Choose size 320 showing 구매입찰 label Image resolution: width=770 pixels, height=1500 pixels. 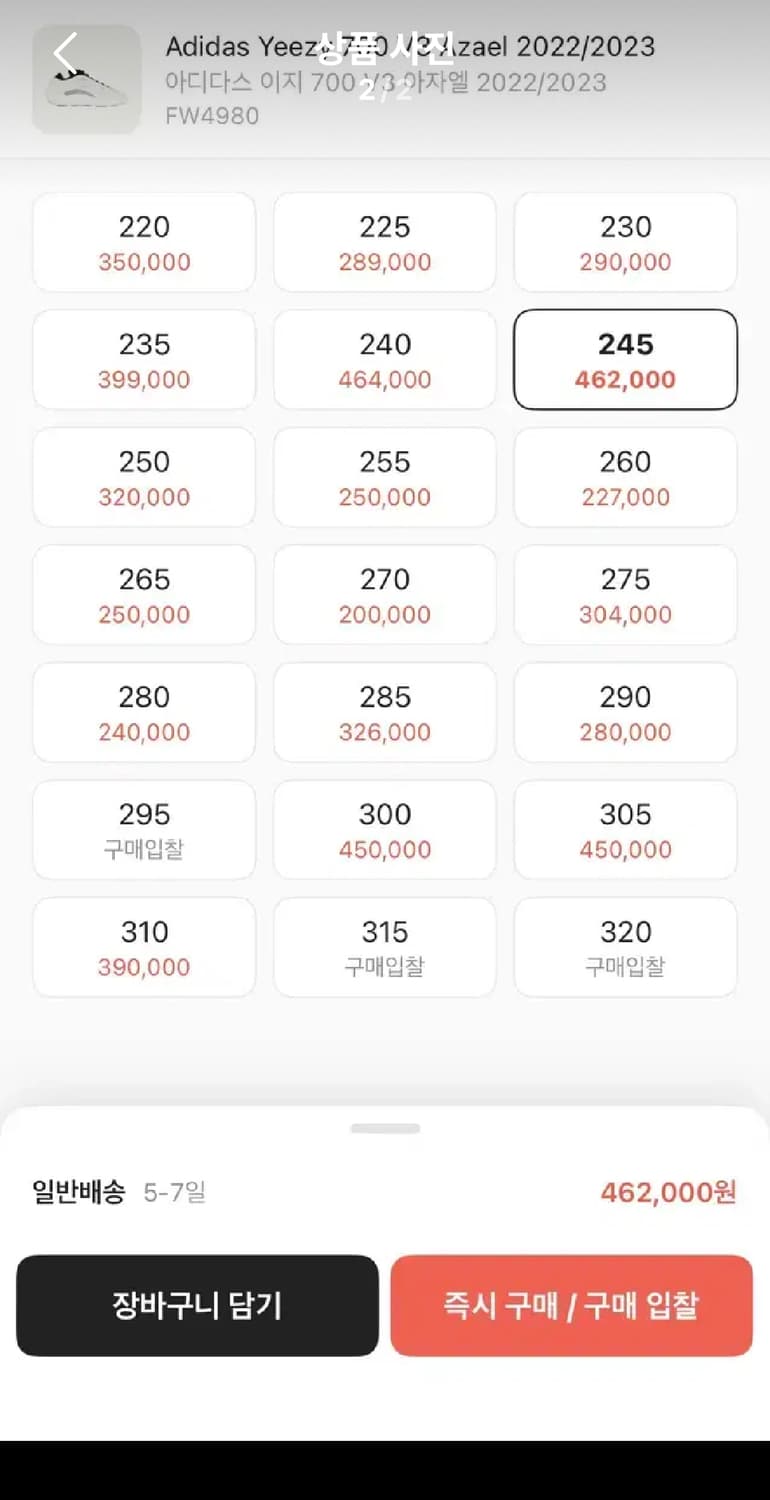click(x=625, y=947)
